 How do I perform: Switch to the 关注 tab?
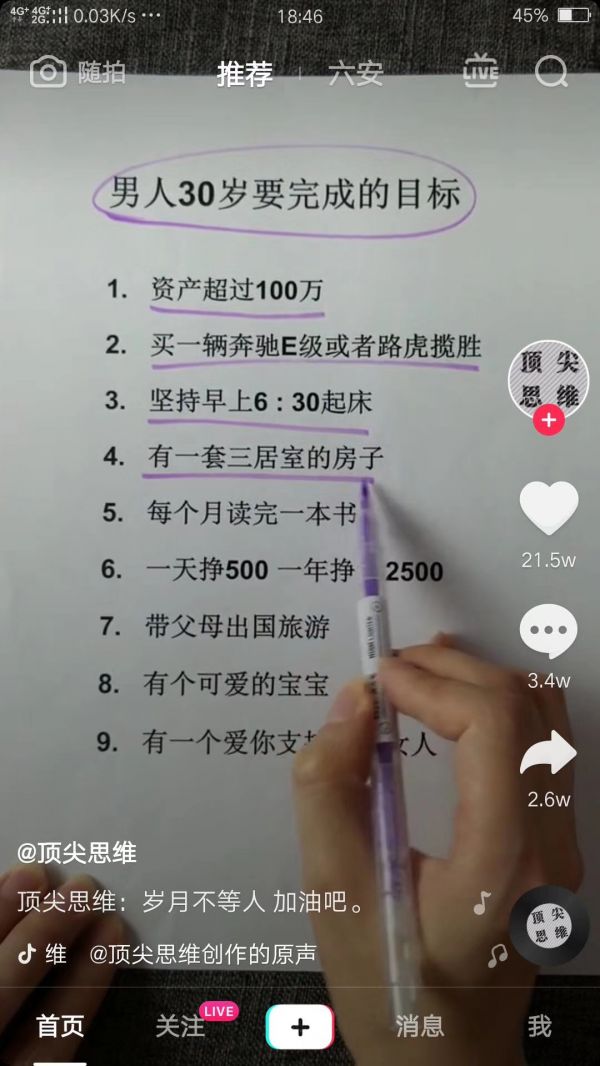click(181, 1026)
